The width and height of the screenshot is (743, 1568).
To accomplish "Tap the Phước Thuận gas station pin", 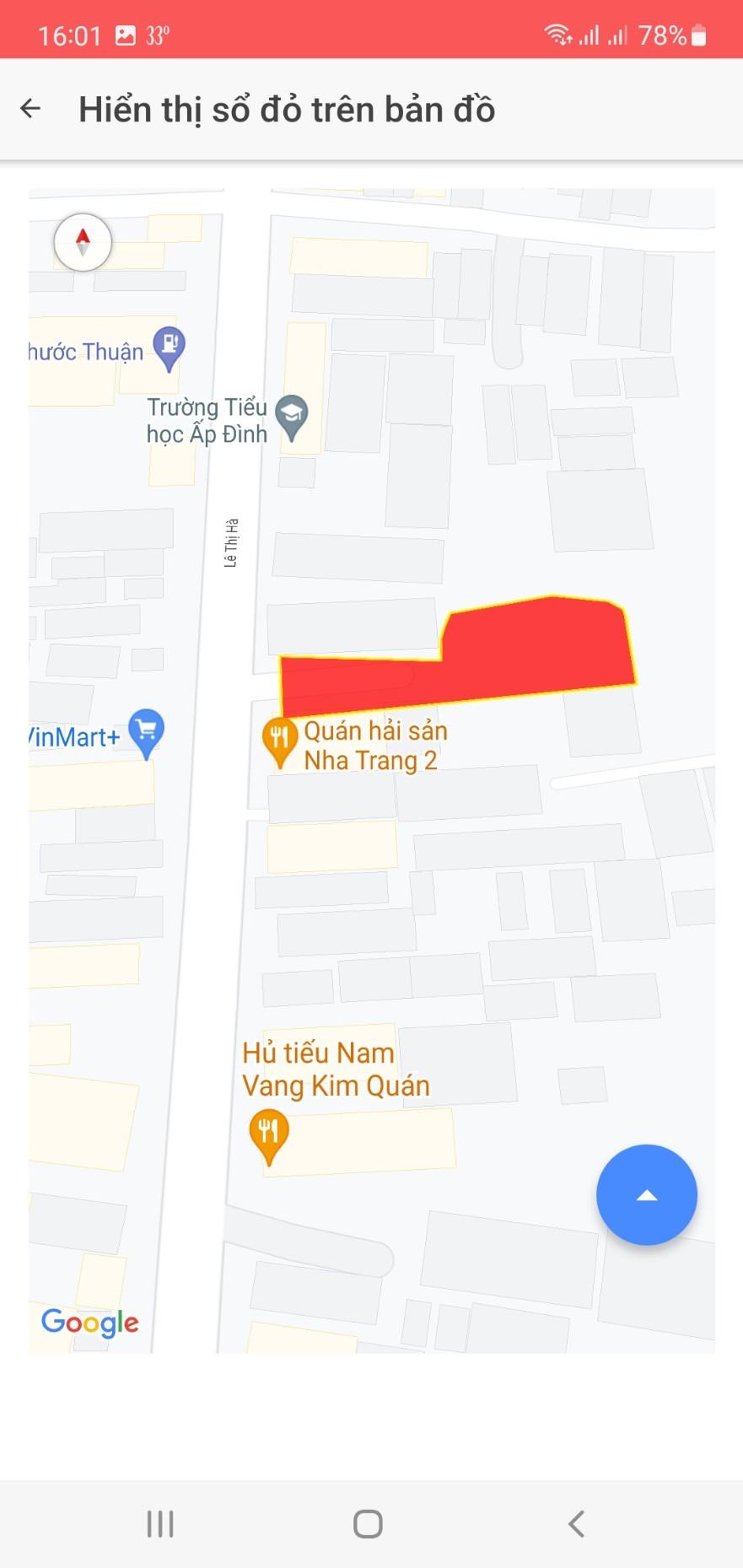I will pos(170,348).
